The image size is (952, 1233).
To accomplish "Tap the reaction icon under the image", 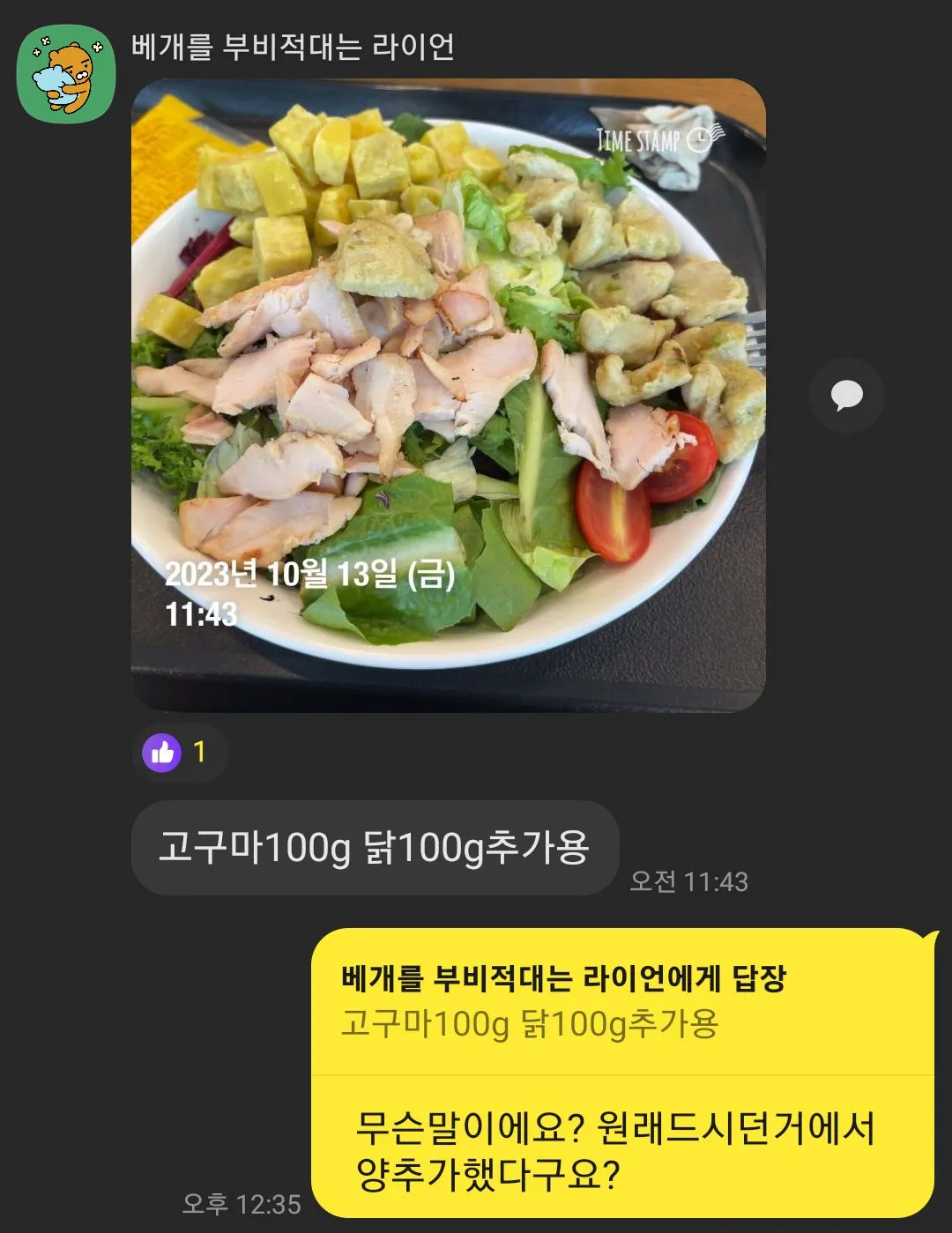I will [161, 751].
